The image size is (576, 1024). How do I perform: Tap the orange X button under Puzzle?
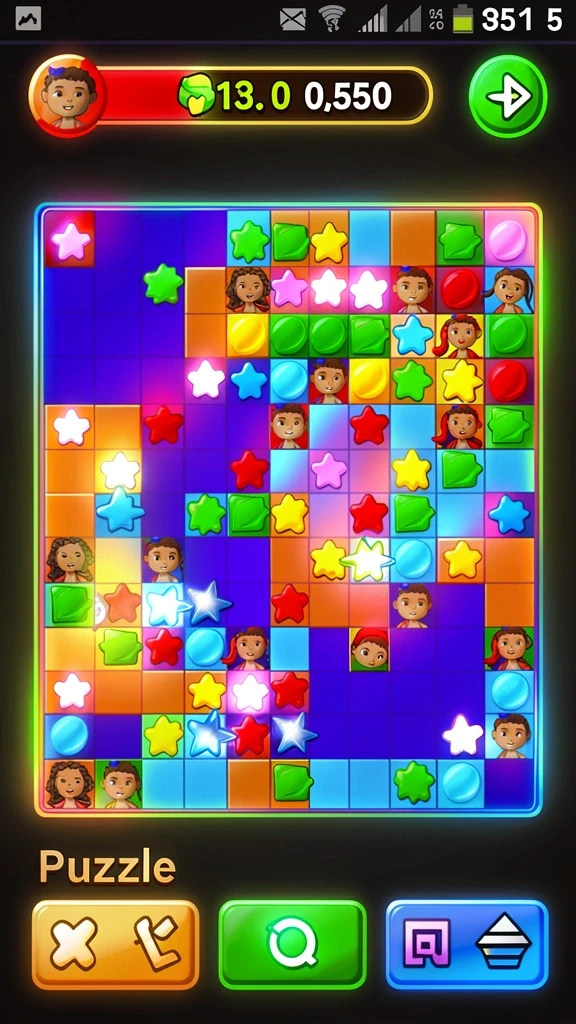coord(116,944)
